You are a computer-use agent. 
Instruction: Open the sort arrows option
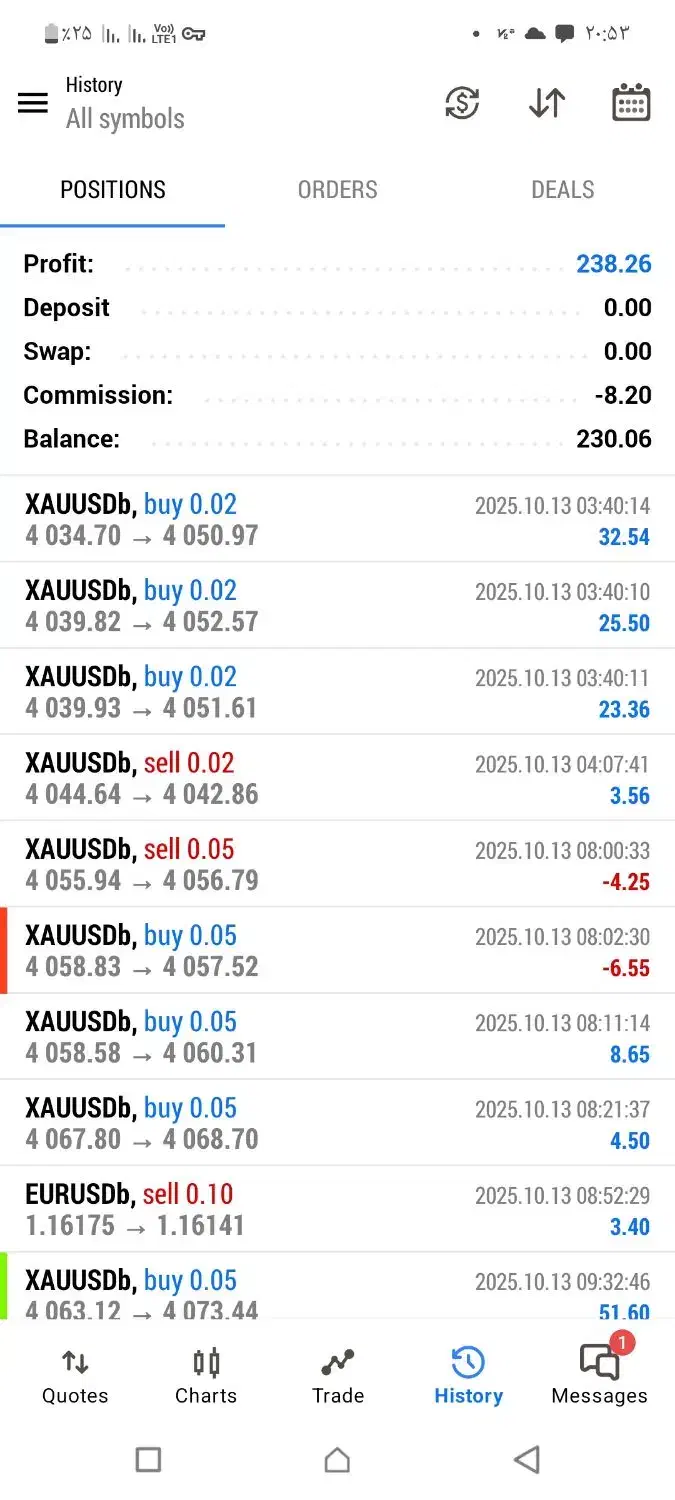(547, 103)
